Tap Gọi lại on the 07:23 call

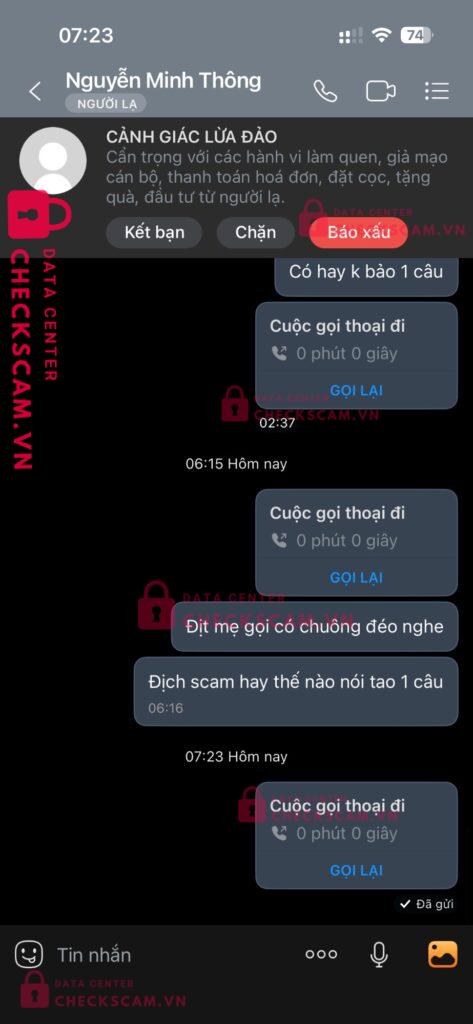[x=356, y=871]
